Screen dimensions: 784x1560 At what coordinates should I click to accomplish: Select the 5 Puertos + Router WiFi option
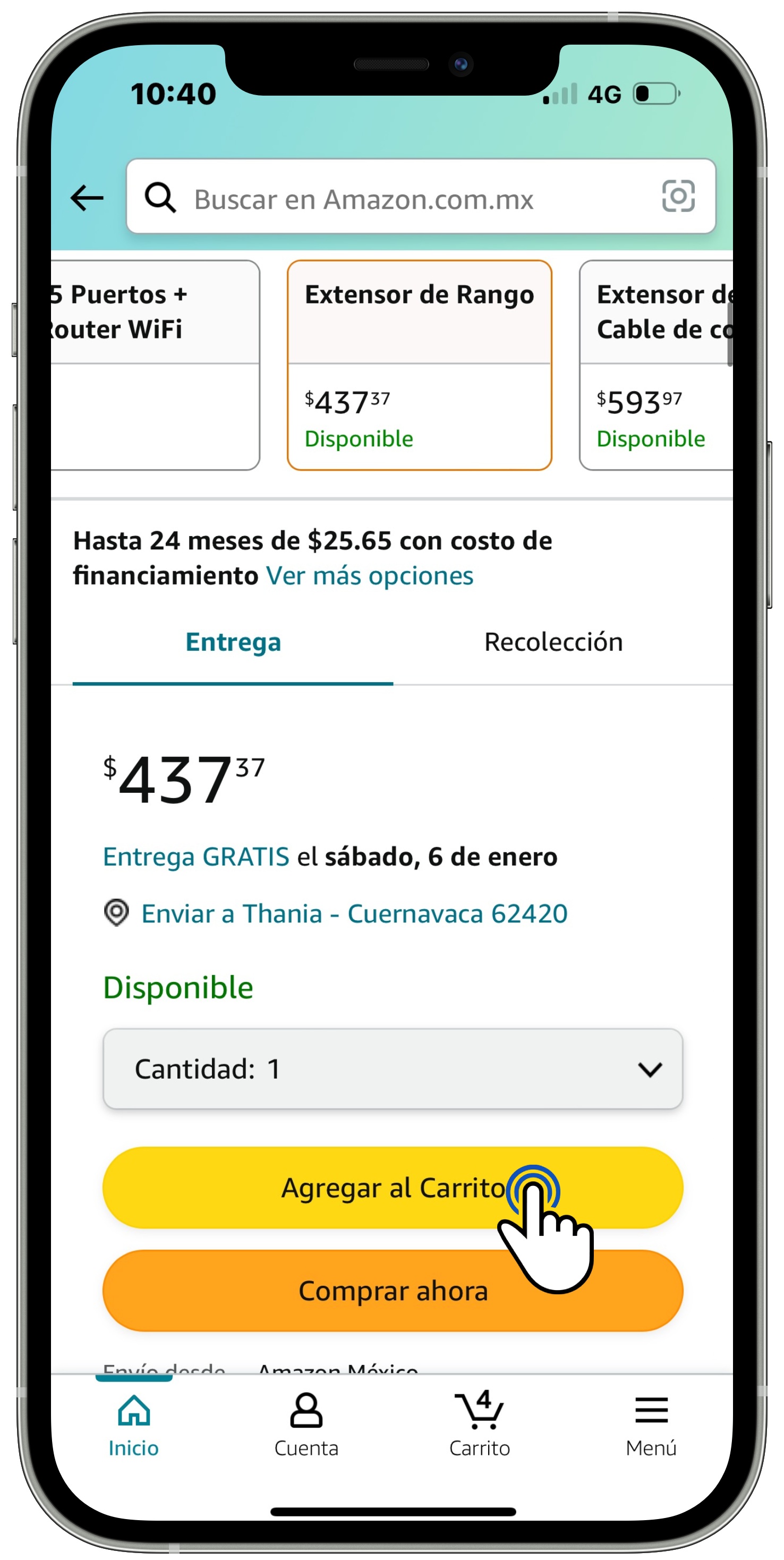[156, 365]
